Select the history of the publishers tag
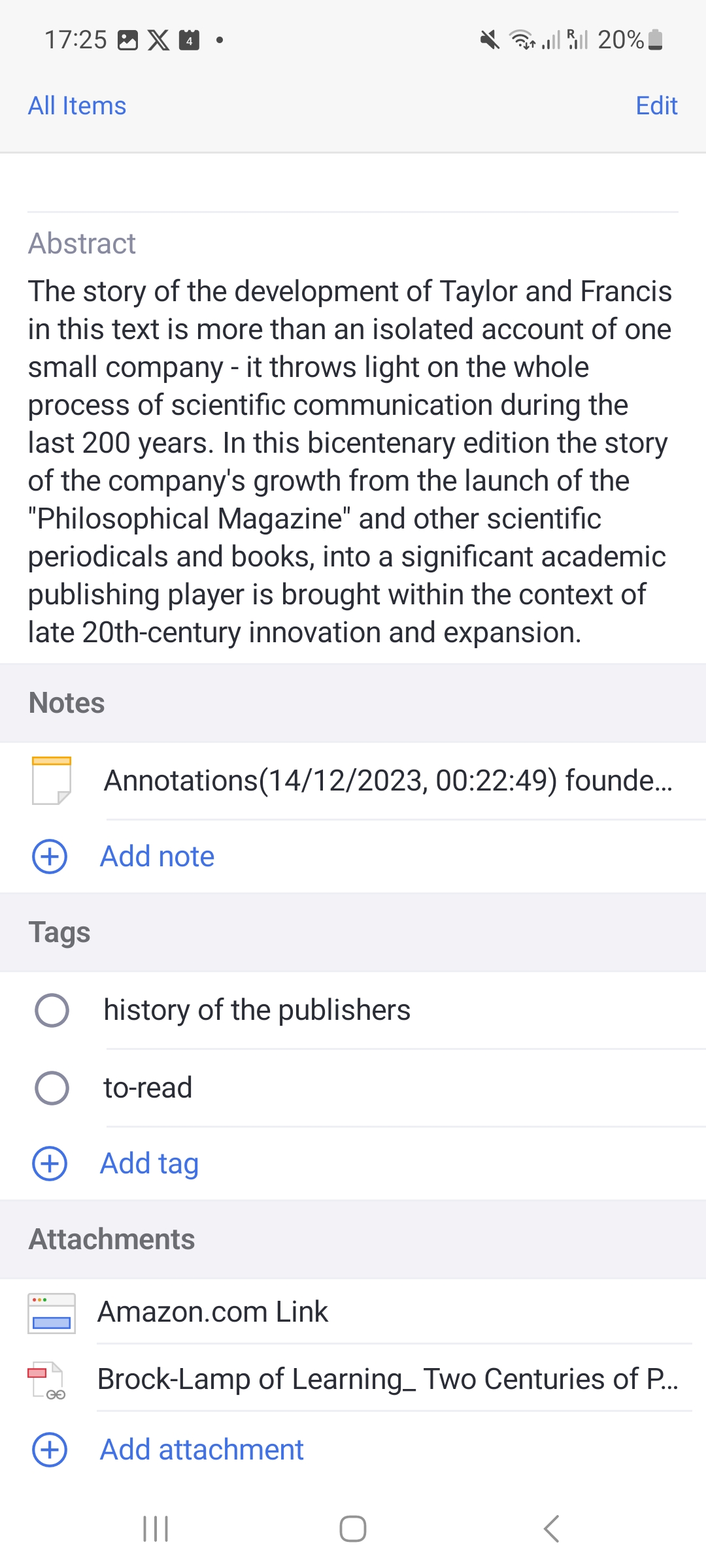 coord(353,1010)
